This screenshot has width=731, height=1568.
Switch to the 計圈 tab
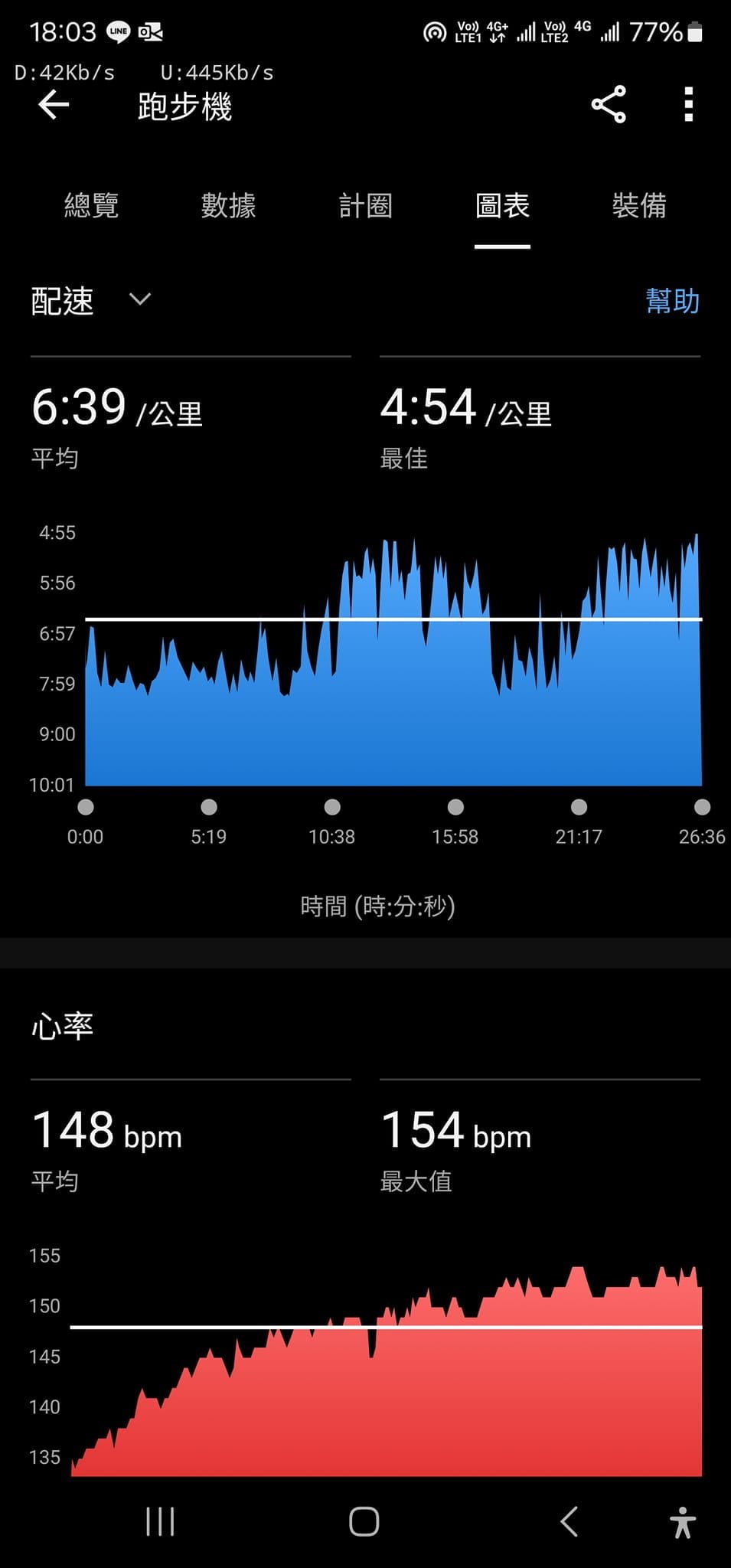pyautogui.click(x=366, y=207)
